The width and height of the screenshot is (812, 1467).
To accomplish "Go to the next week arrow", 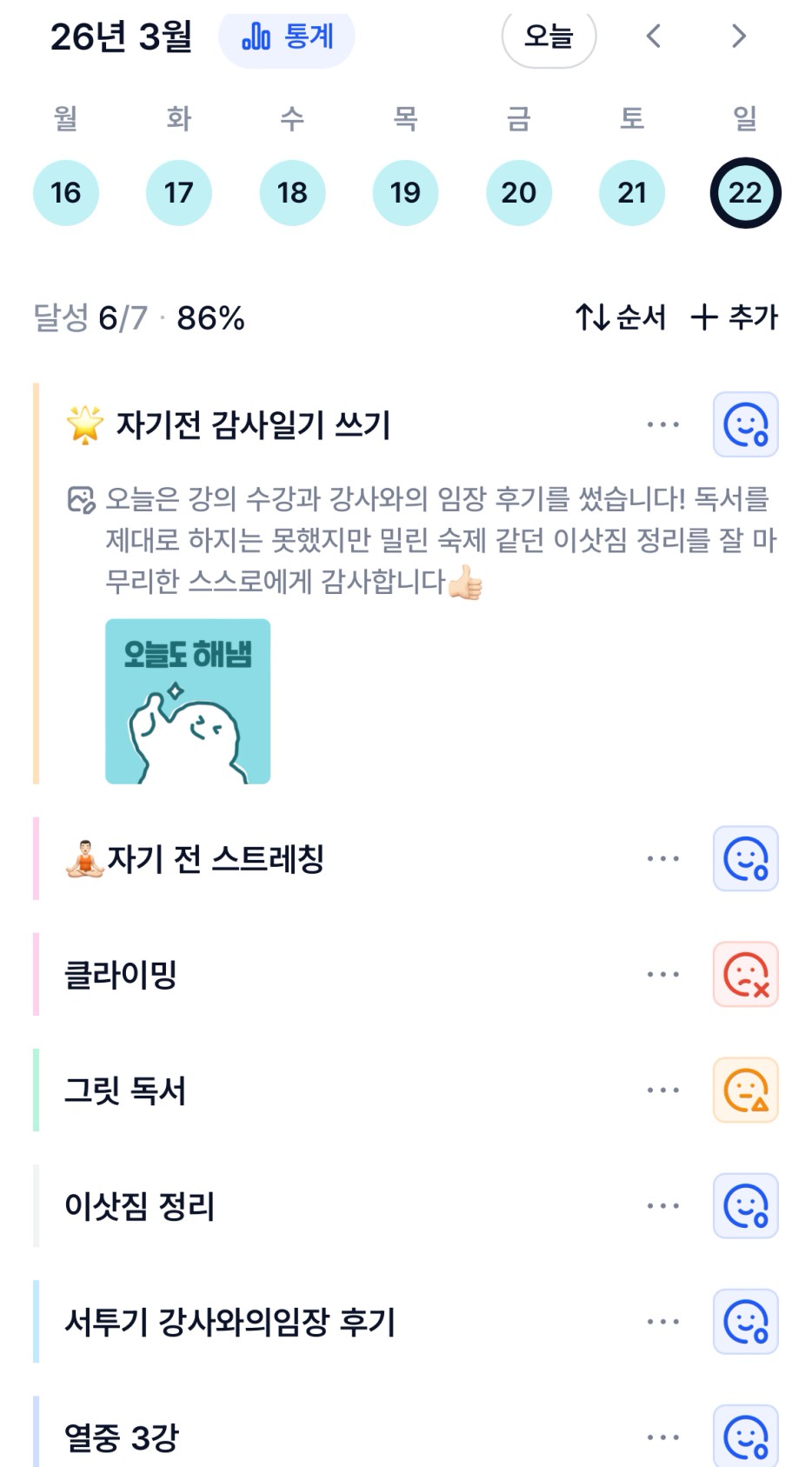I will (x=738, y=37).
